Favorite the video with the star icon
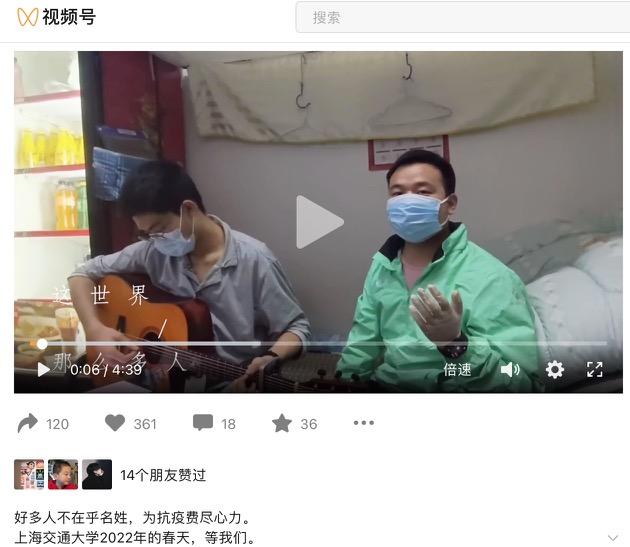 pyautogui.click(x=282, y=423)
